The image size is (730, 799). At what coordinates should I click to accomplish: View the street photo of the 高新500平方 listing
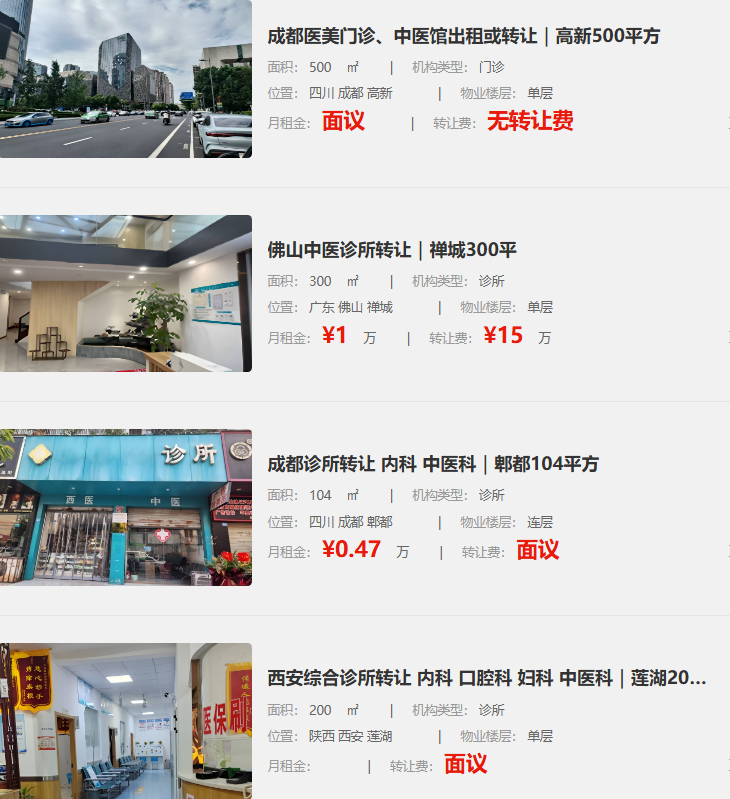125,78
